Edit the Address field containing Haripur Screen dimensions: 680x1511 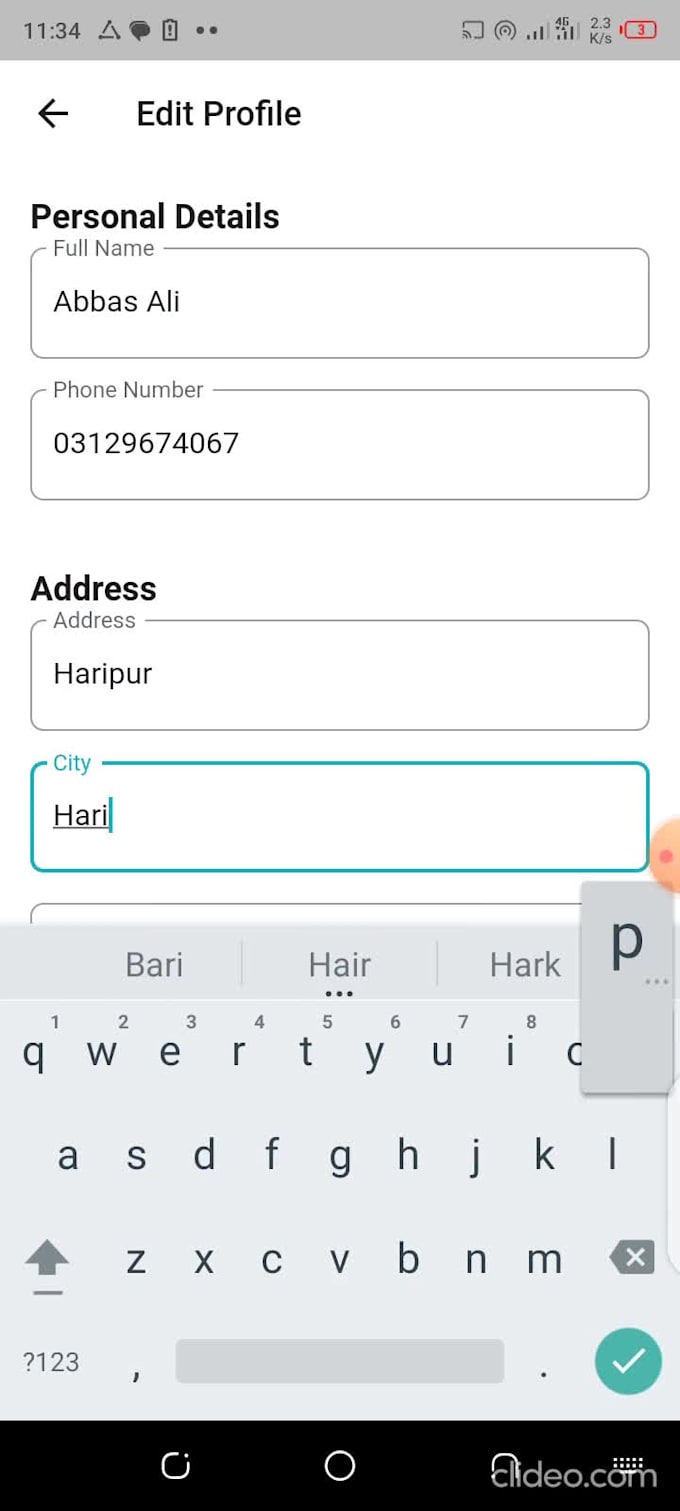(x=340, y=675)
